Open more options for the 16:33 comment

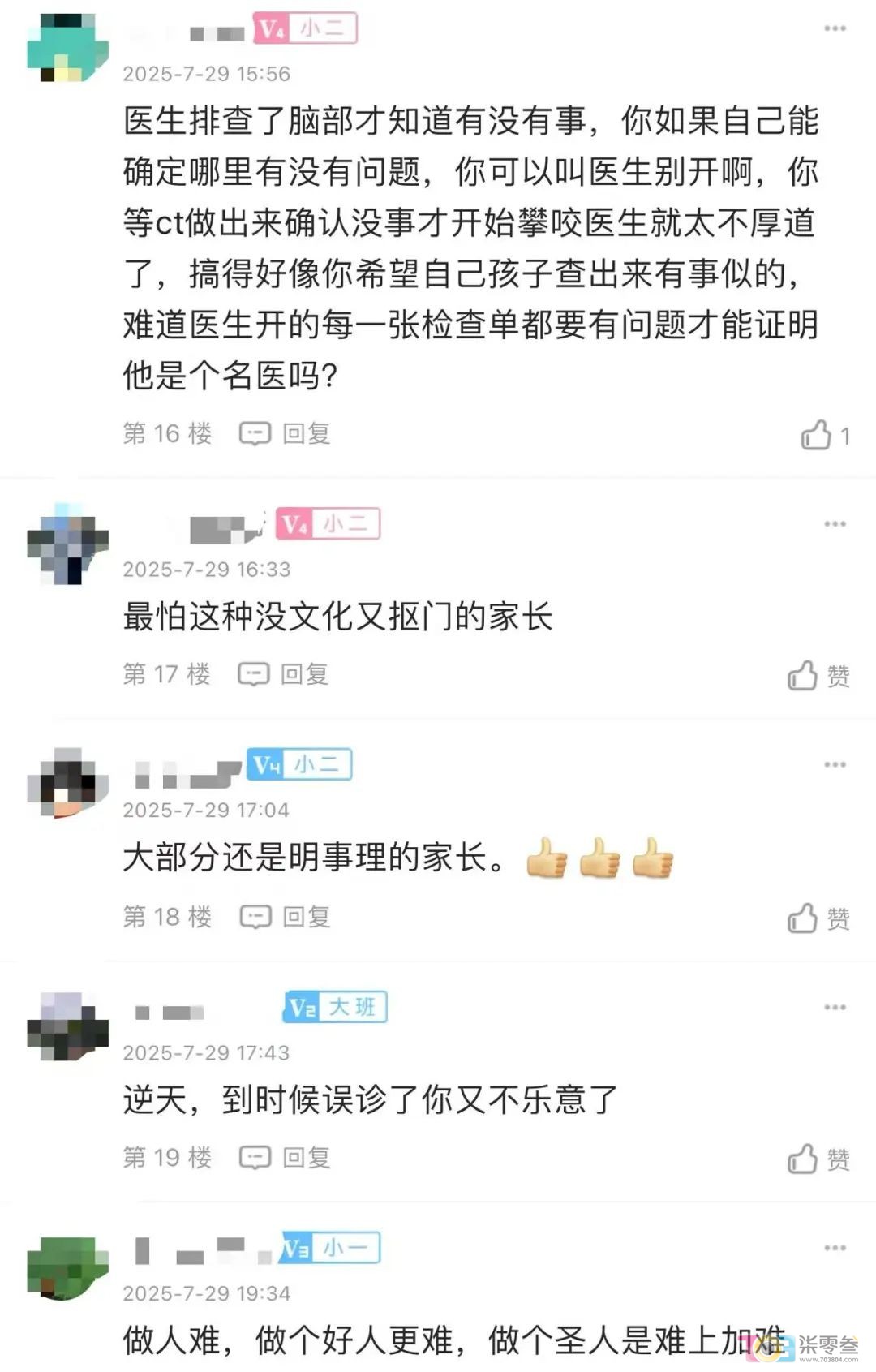click(835, 524)
